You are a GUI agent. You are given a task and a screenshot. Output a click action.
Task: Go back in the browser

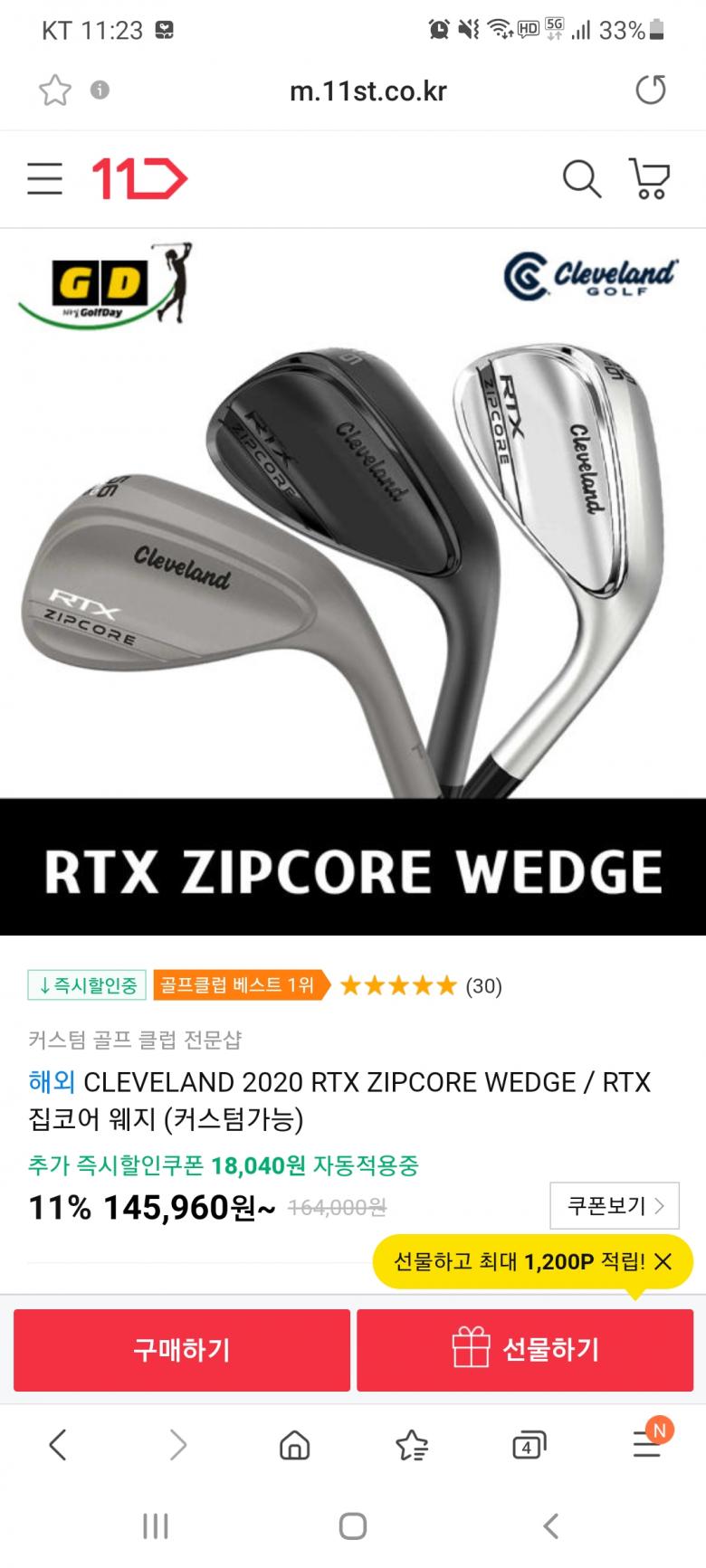58,1445
